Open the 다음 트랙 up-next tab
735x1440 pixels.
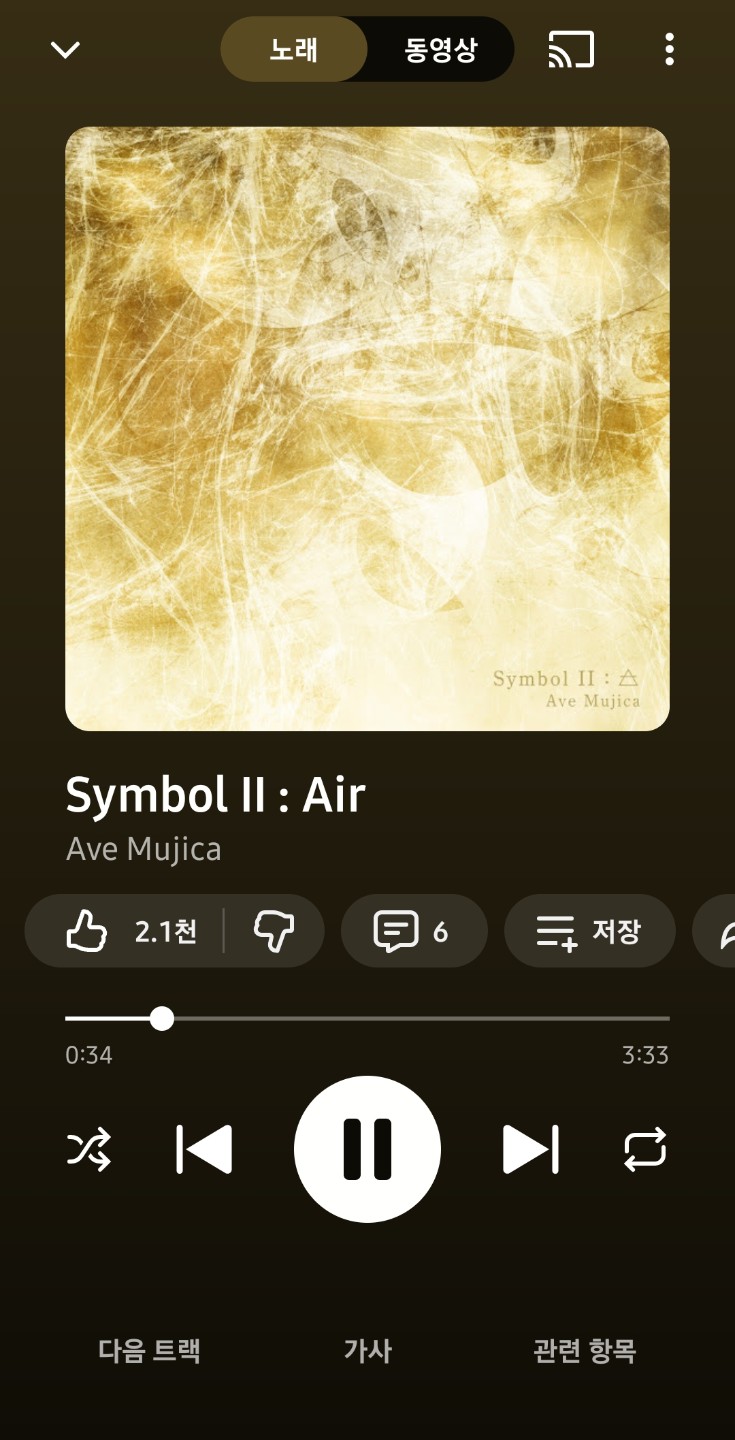[x=149, y=1351]
